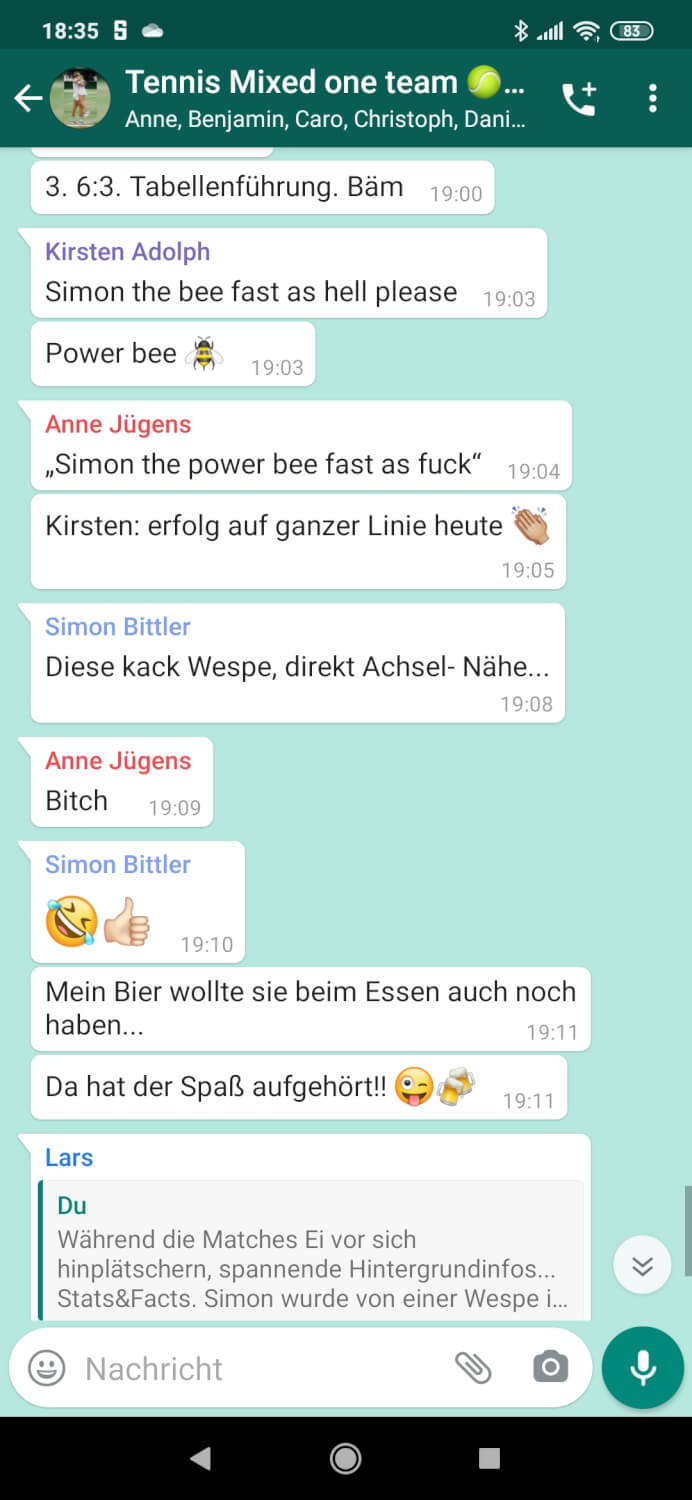Open Tennis Mixed one team group info
Viewport: 692px width, 1500px height.
325,97
